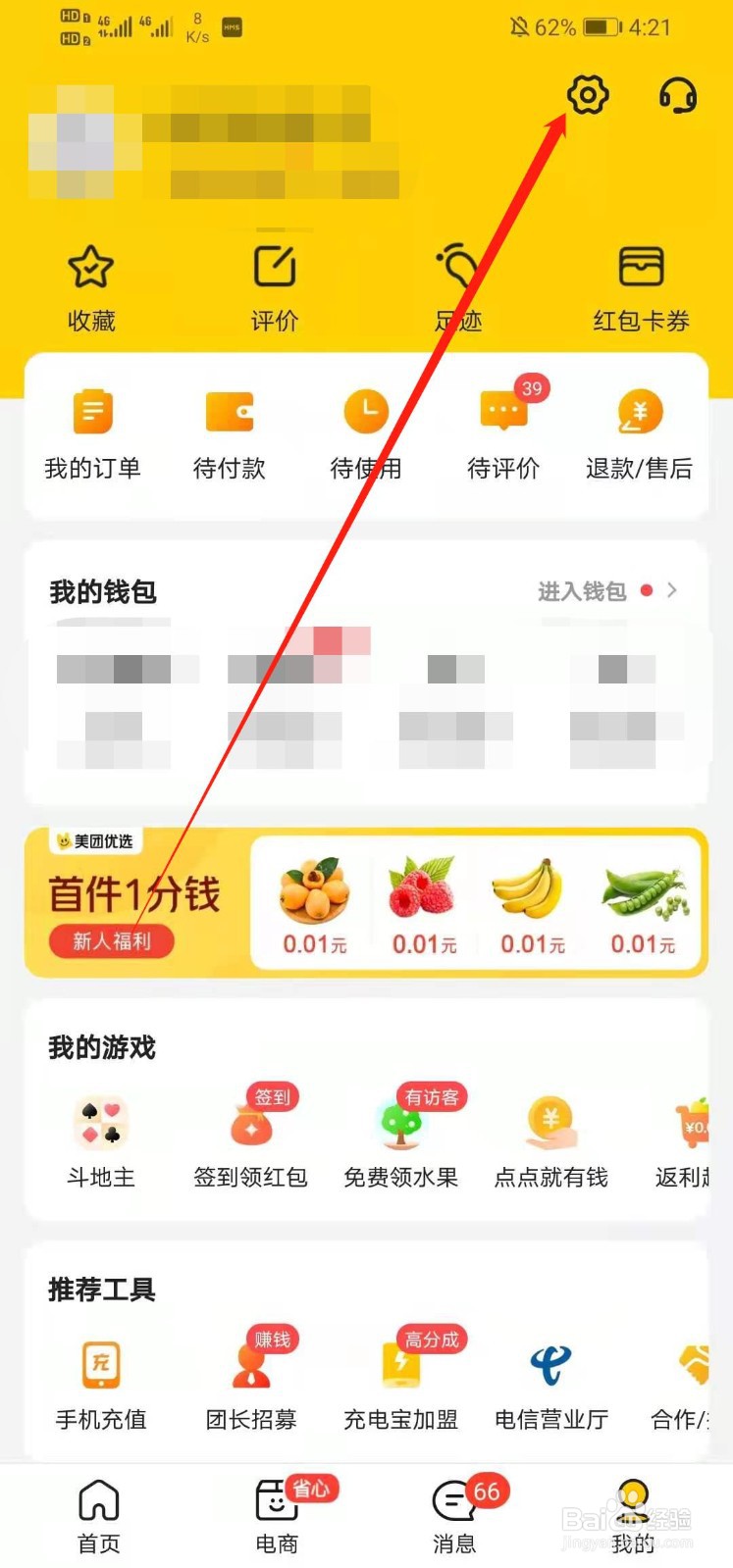Open 退款/售后 refund service icon

639,414
